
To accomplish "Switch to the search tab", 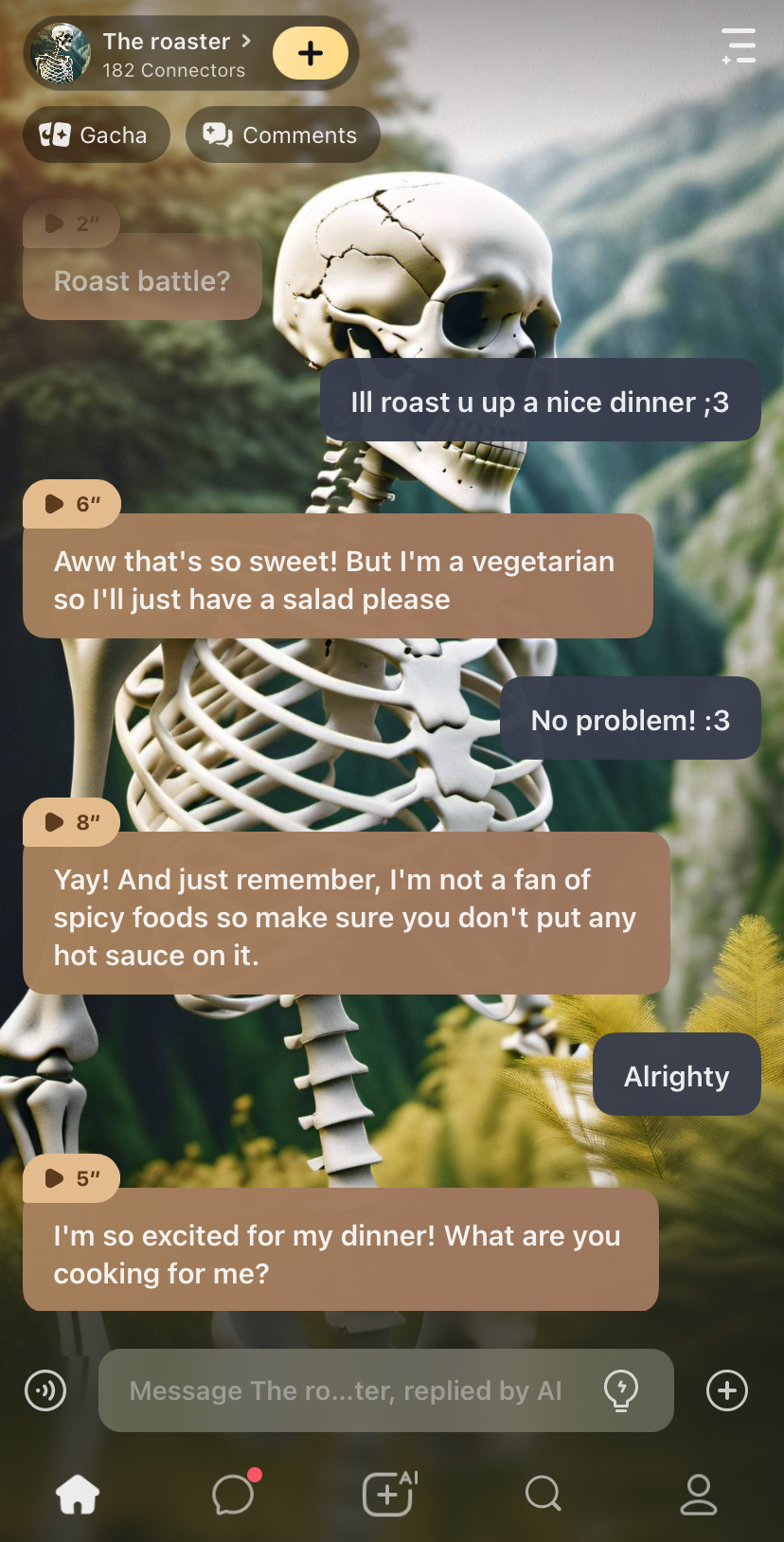I will tap(543, 1495).
